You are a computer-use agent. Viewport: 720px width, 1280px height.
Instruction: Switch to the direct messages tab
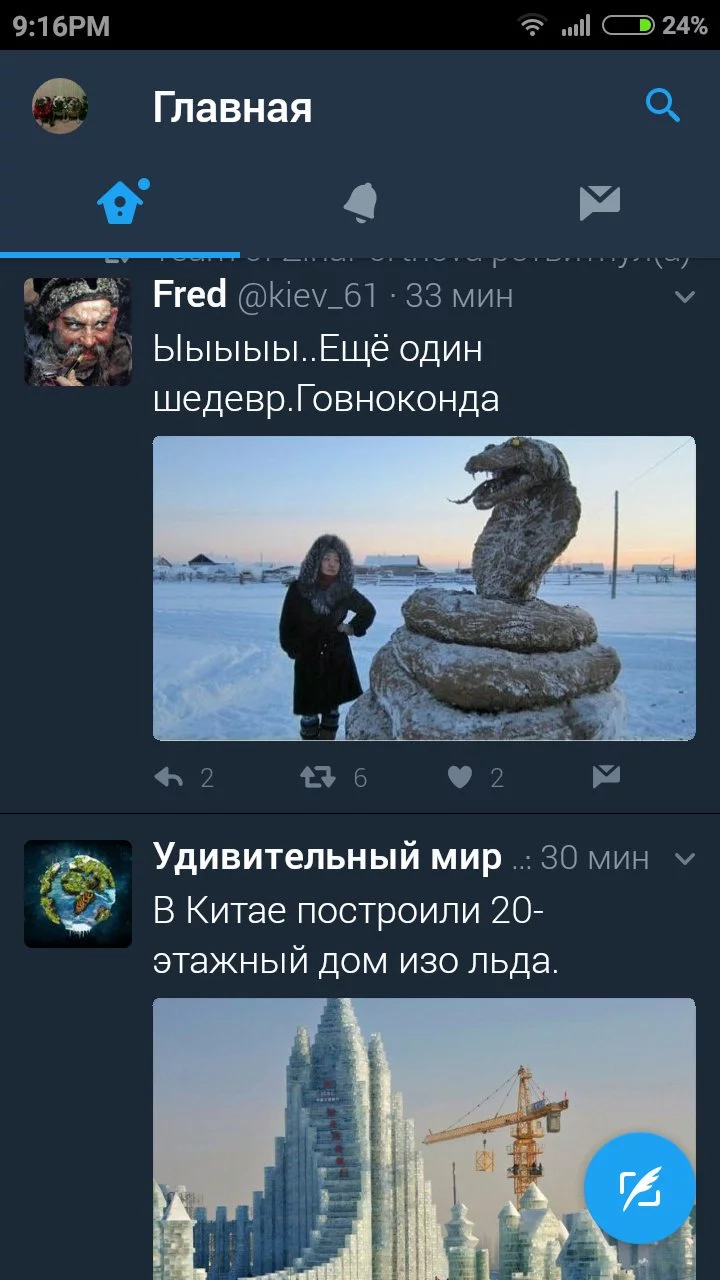pyautogui.click(x=600, y=203)
